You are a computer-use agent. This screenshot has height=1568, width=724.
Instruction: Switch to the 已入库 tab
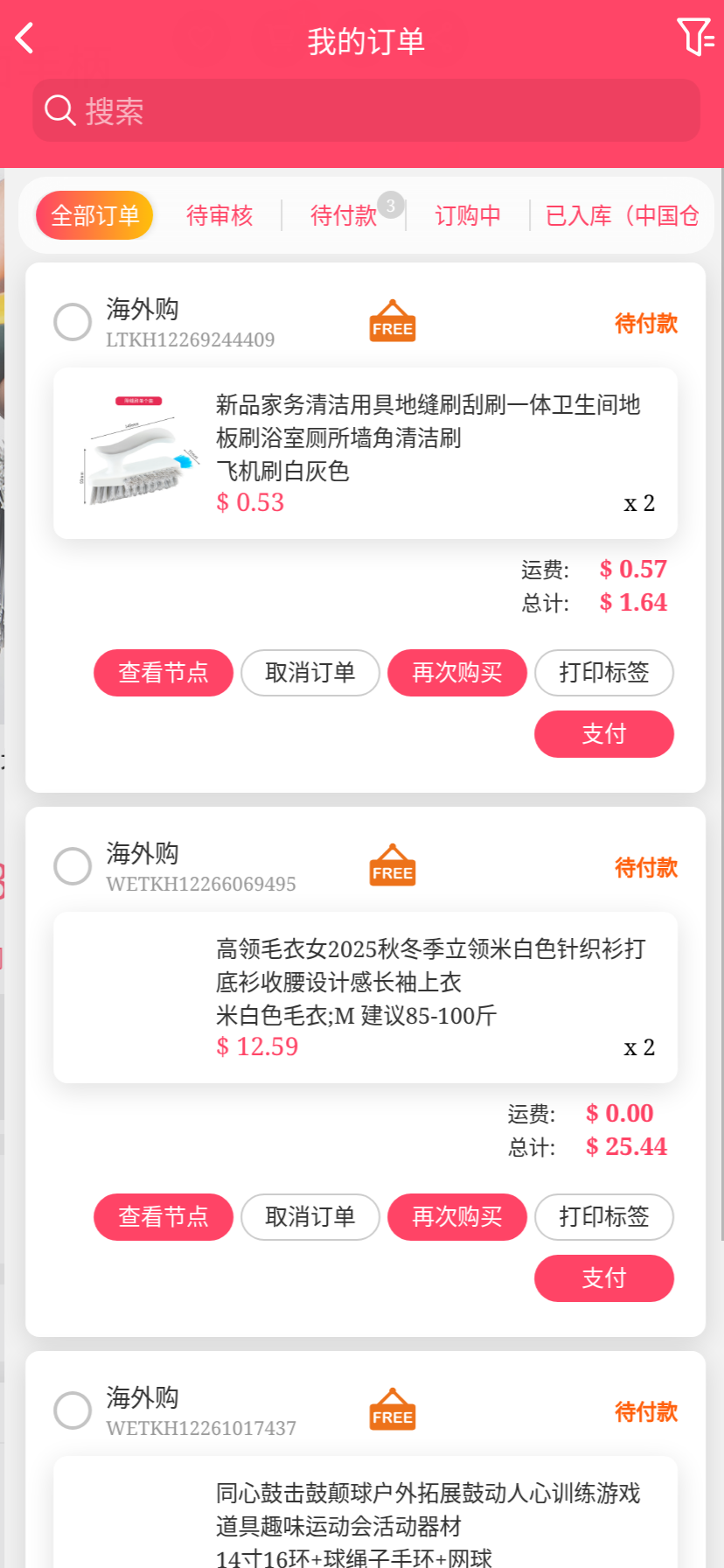pos(622,215)
